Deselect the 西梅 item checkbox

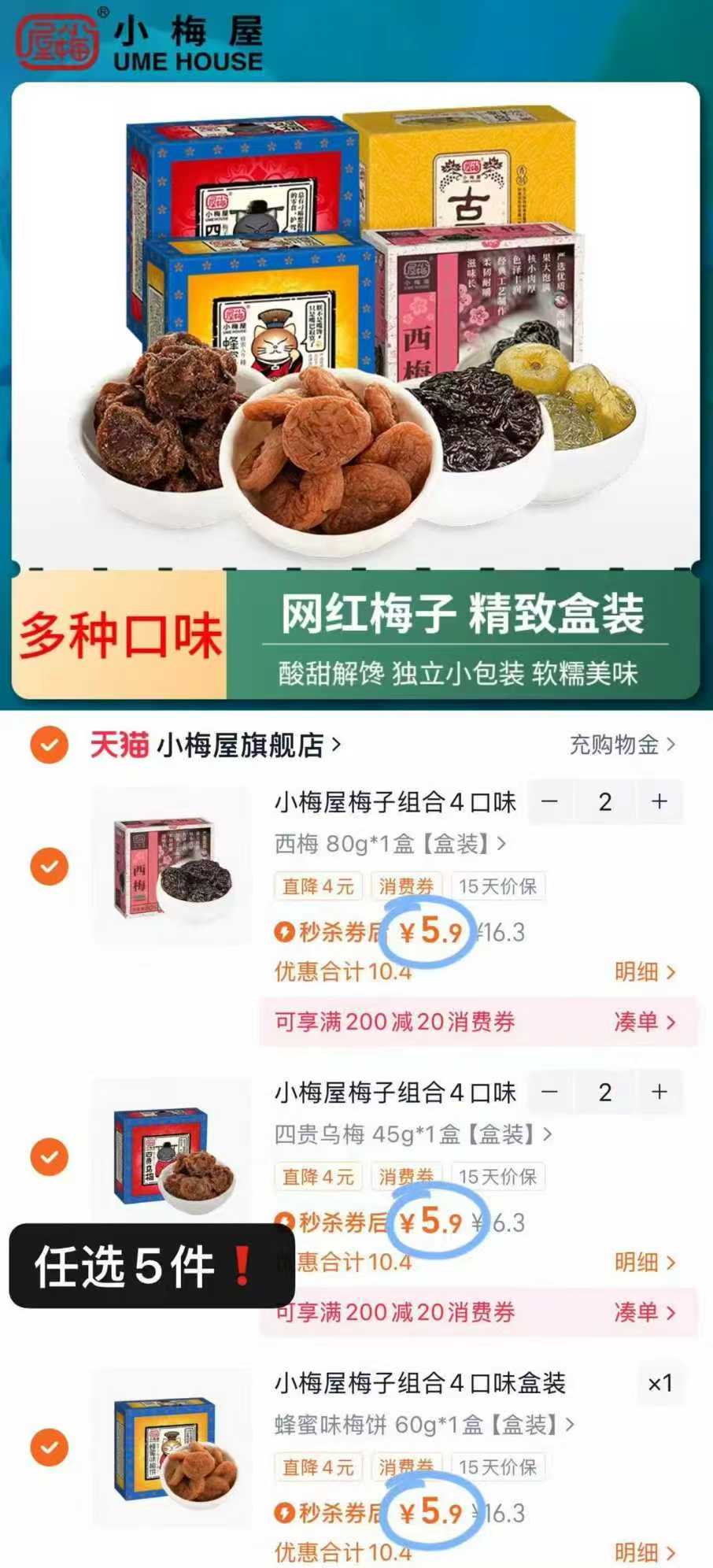click(x=49, y=866)
